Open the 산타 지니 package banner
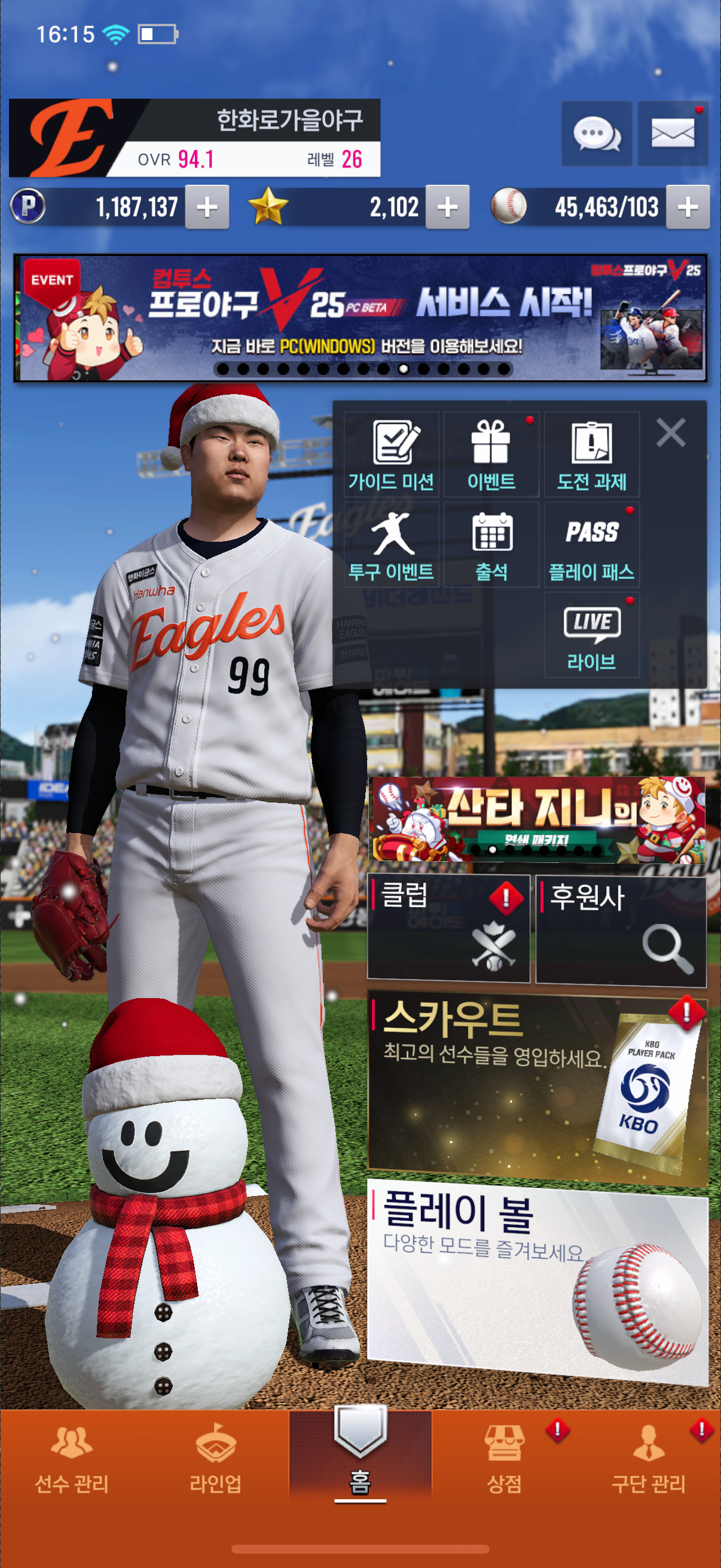This screenshot has height=1568, width=721. pos(537,819)
